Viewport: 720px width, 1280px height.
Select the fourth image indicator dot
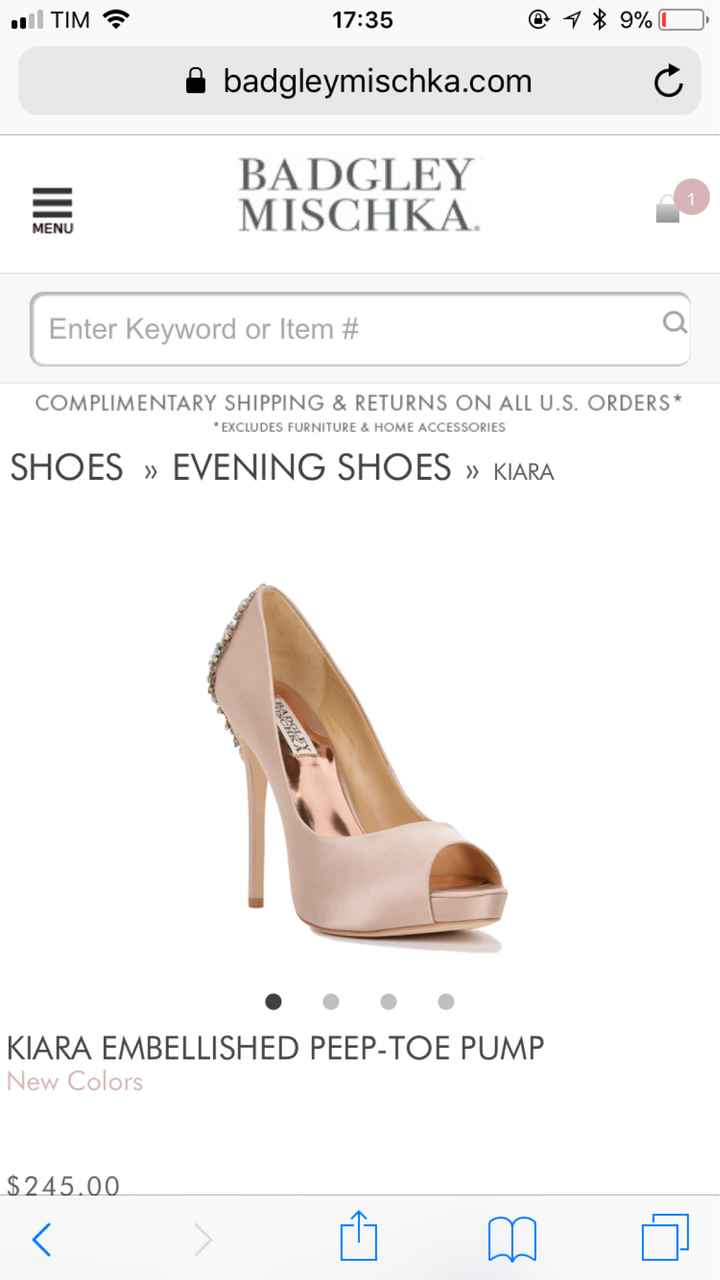click(x=446, y=1001)
